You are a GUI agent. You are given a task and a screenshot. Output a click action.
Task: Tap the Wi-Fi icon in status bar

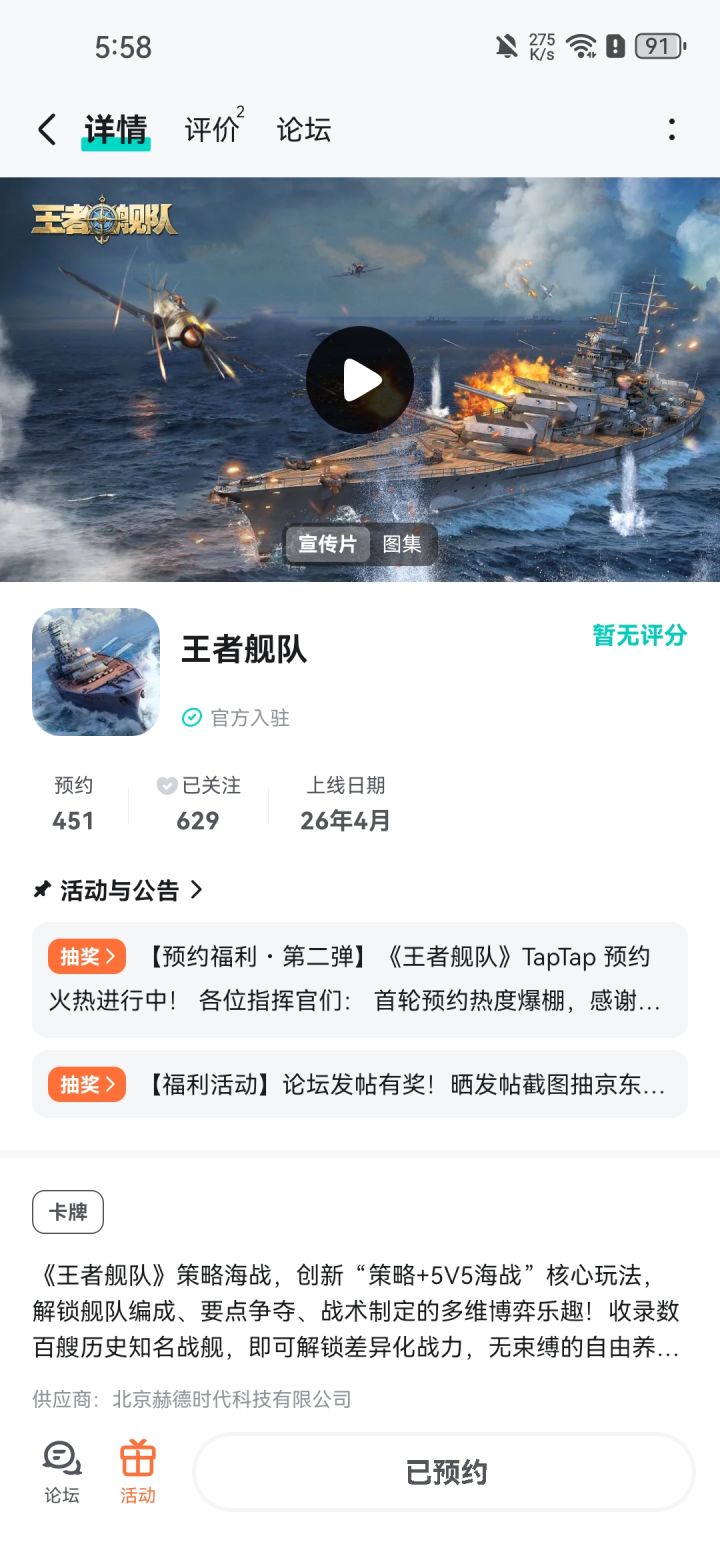coord(583,46)
